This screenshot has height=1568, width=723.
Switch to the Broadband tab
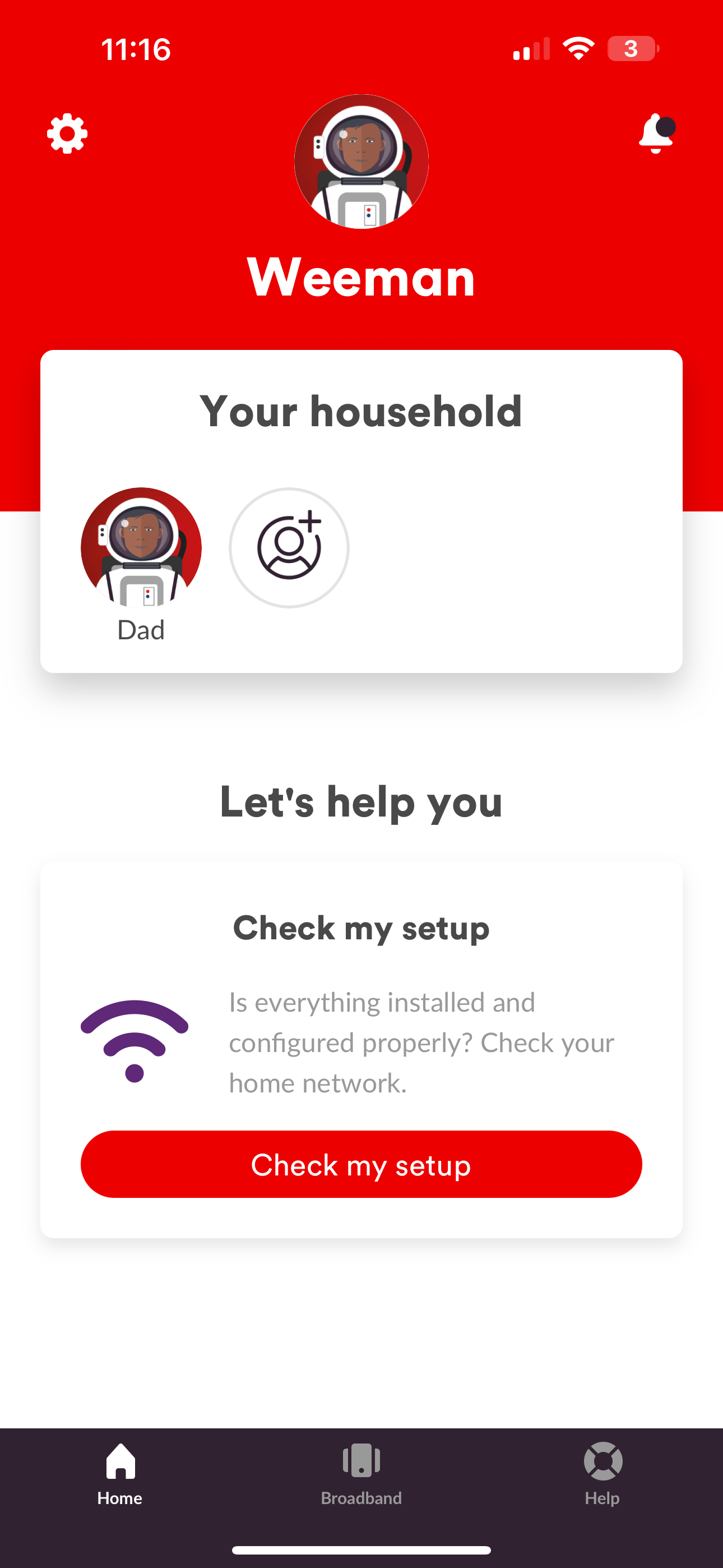point(361,1473)
